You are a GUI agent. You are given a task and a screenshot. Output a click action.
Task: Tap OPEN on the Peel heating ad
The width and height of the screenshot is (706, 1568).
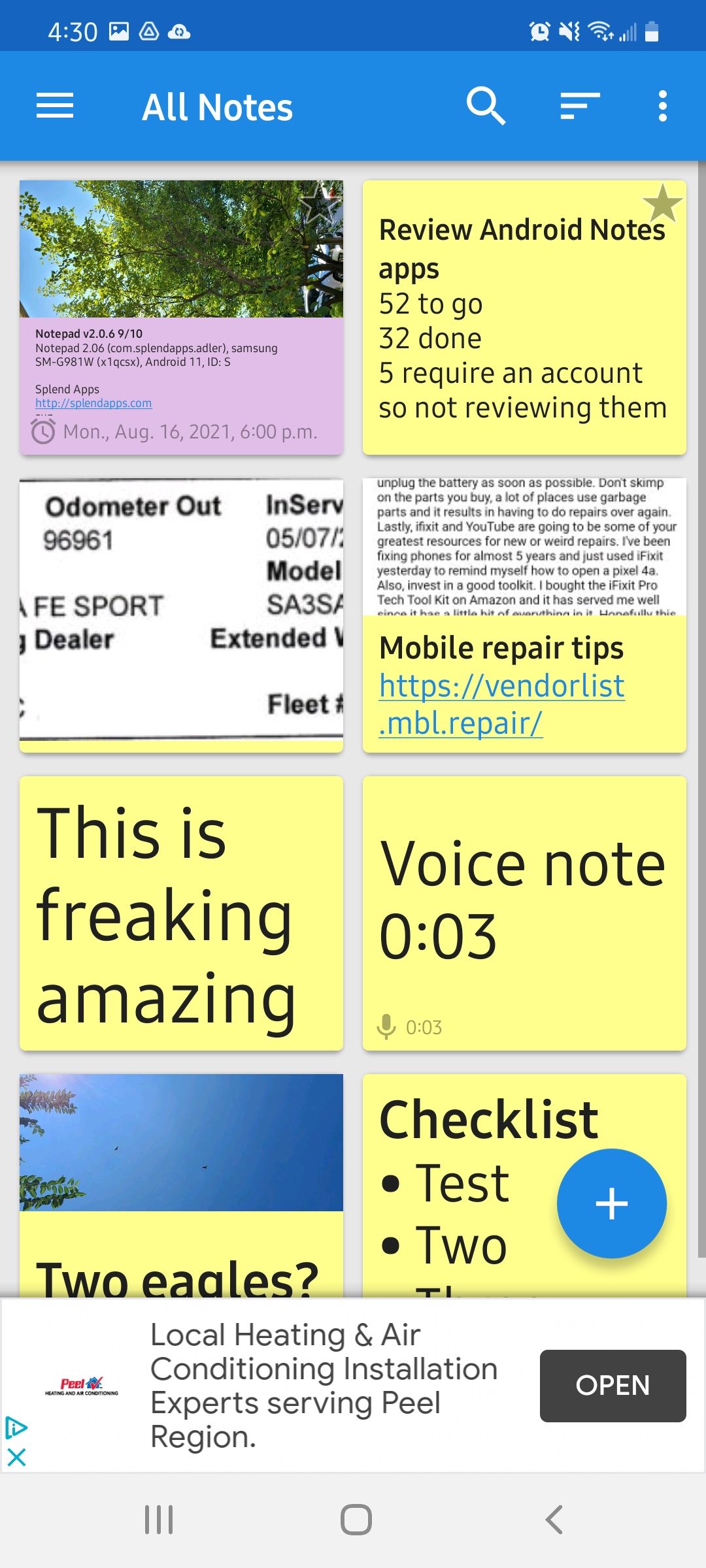coord(612,1385)
